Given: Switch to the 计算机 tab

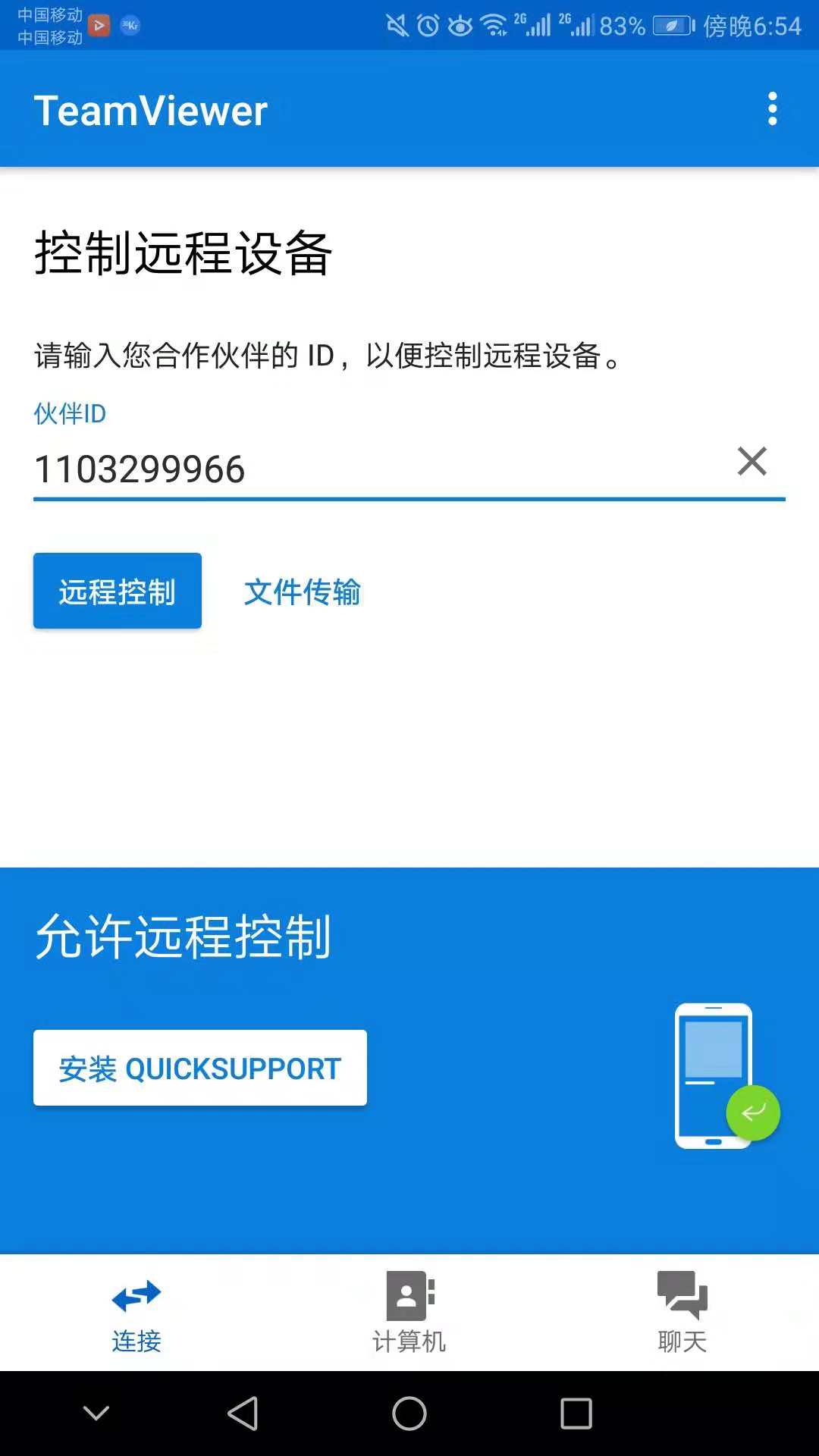Looking at the screenshot, I should [x=409, y=1312].
